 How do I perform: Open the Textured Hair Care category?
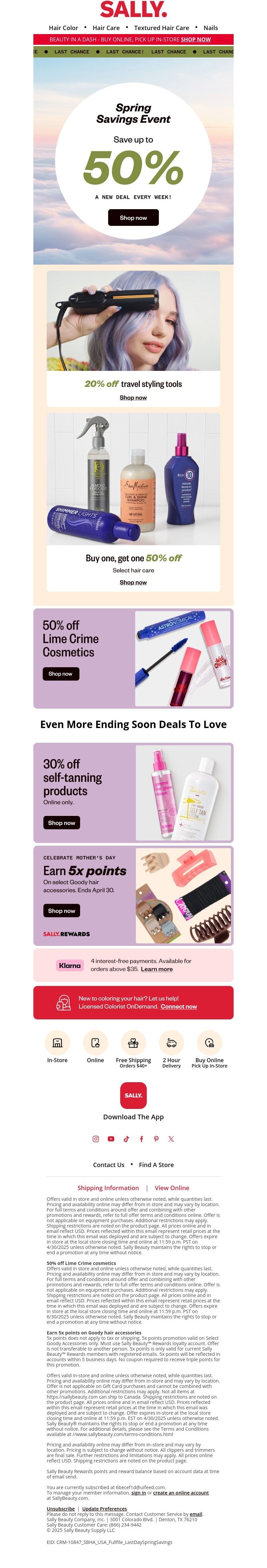(161, 28)
